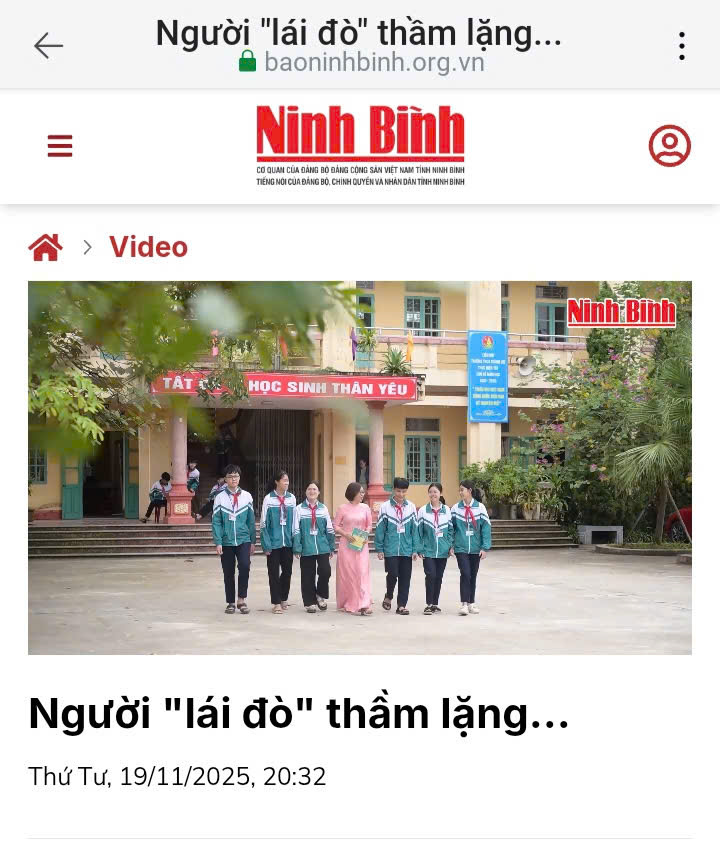The height and width of the screenshot is (841, 720).
Task: Open the user account icon
Action: tap(669, 146)
